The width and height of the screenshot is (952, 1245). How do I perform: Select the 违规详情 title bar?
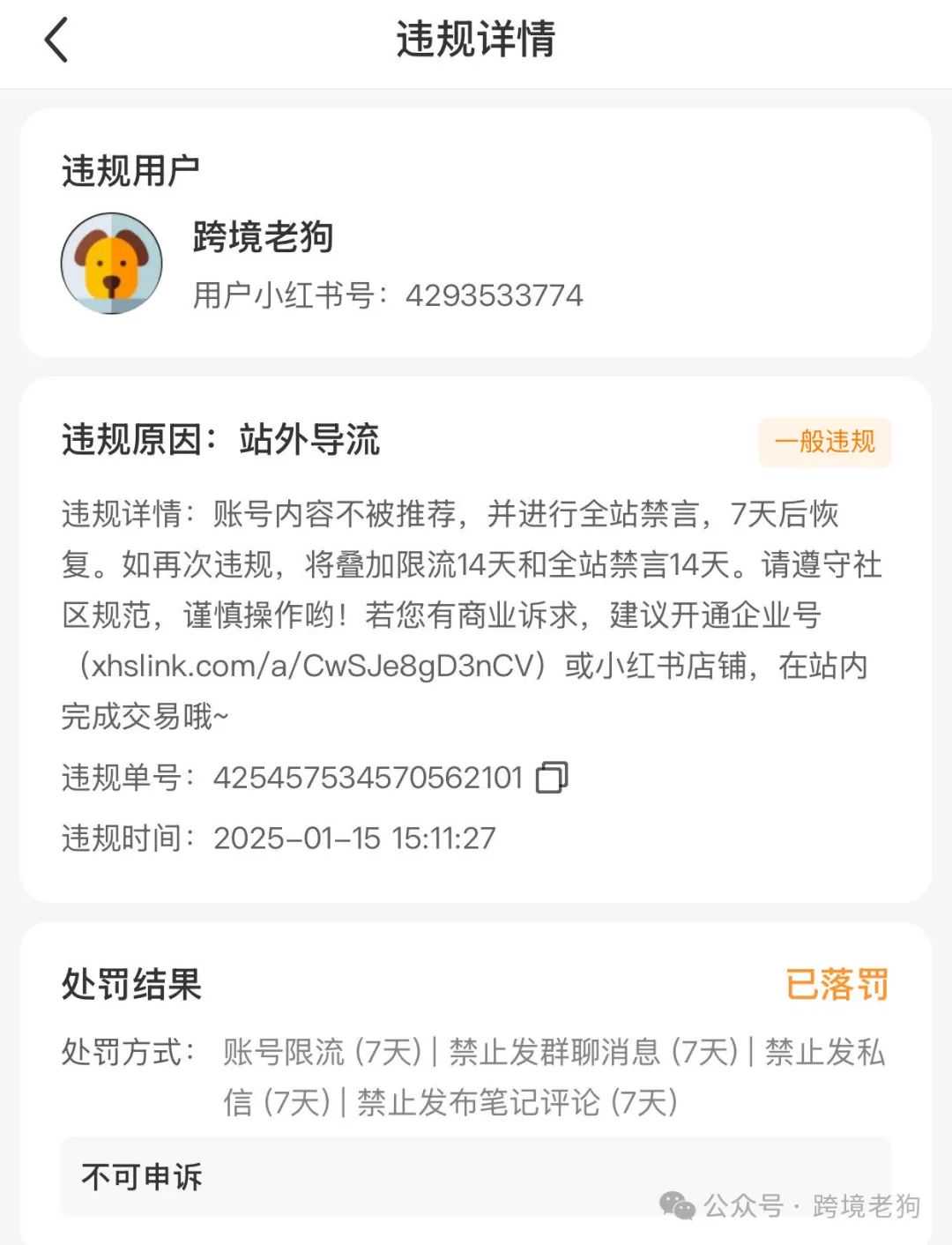(476, 40)
